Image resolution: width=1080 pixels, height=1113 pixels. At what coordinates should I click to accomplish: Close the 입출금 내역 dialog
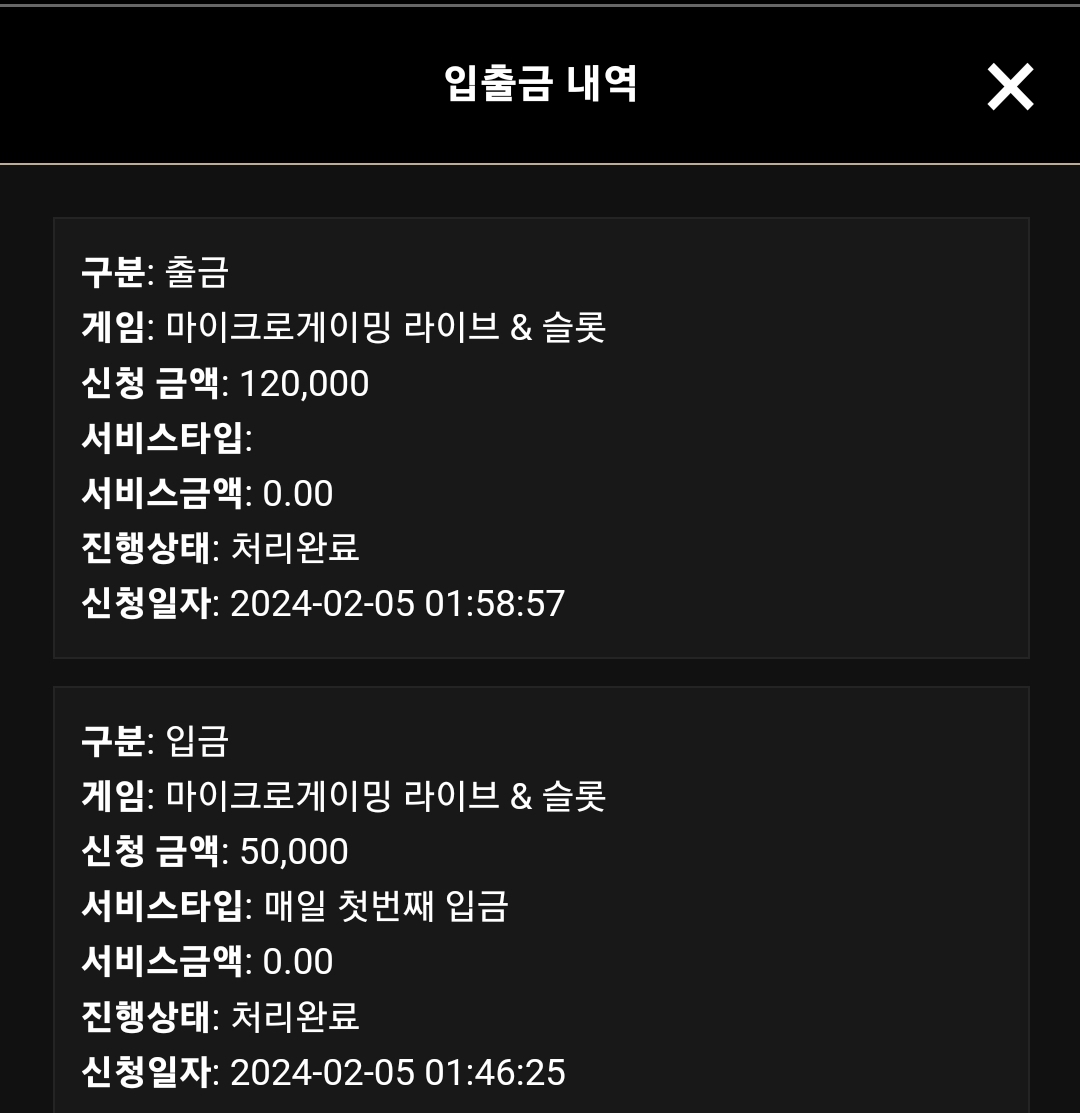point(1010,87)
